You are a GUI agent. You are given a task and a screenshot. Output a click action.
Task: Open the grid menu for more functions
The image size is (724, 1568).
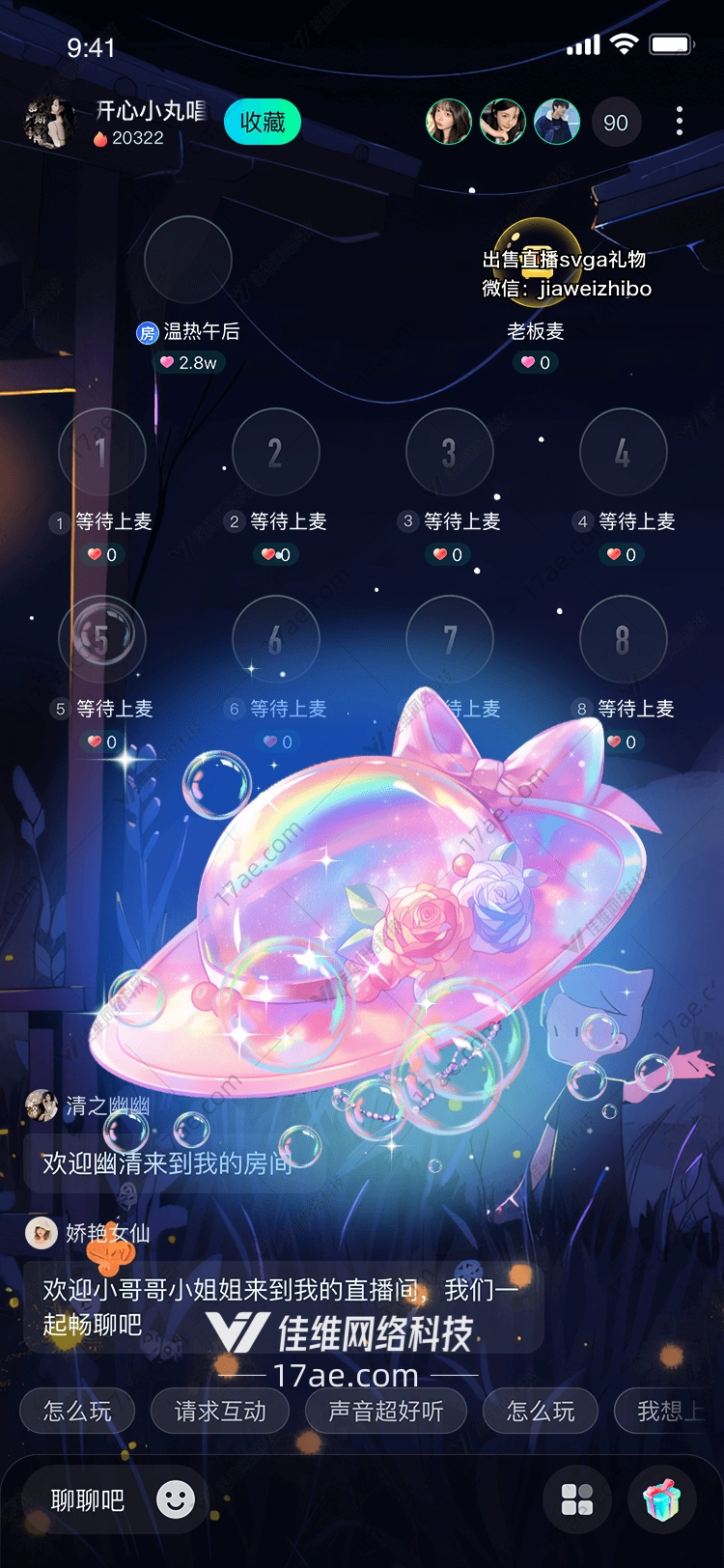pos(577,1499)
